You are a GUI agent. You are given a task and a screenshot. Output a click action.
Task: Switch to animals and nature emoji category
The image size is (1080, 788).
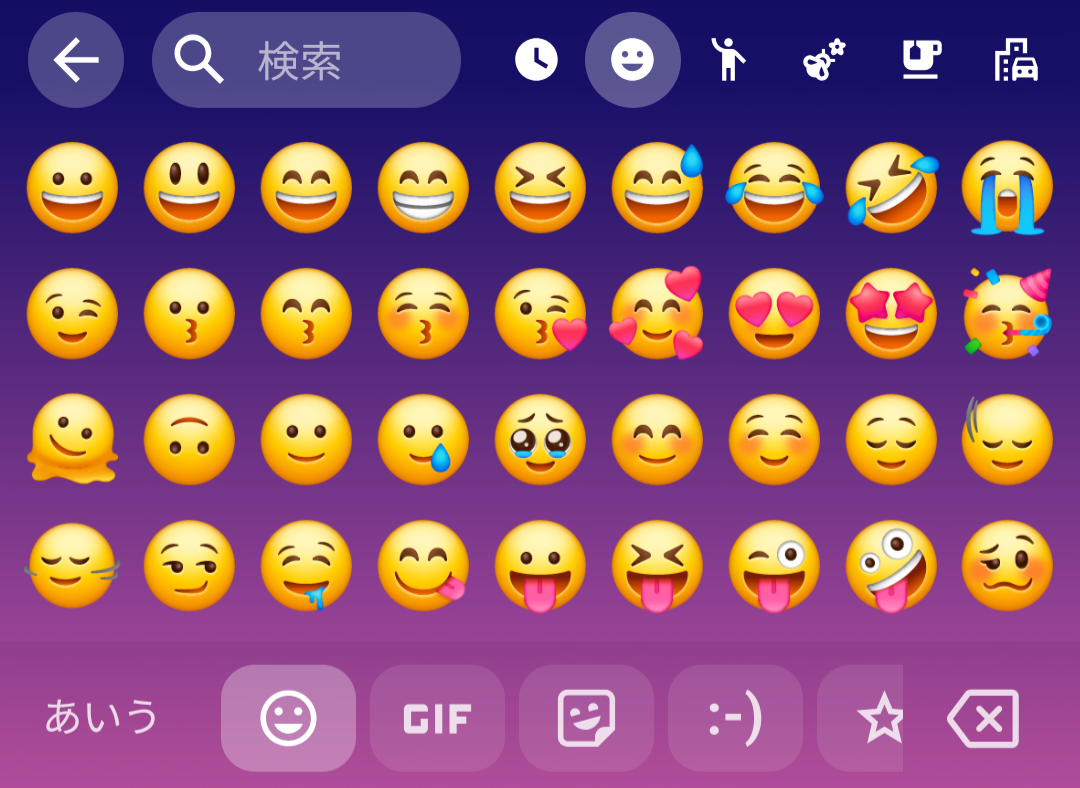(824, 60)
